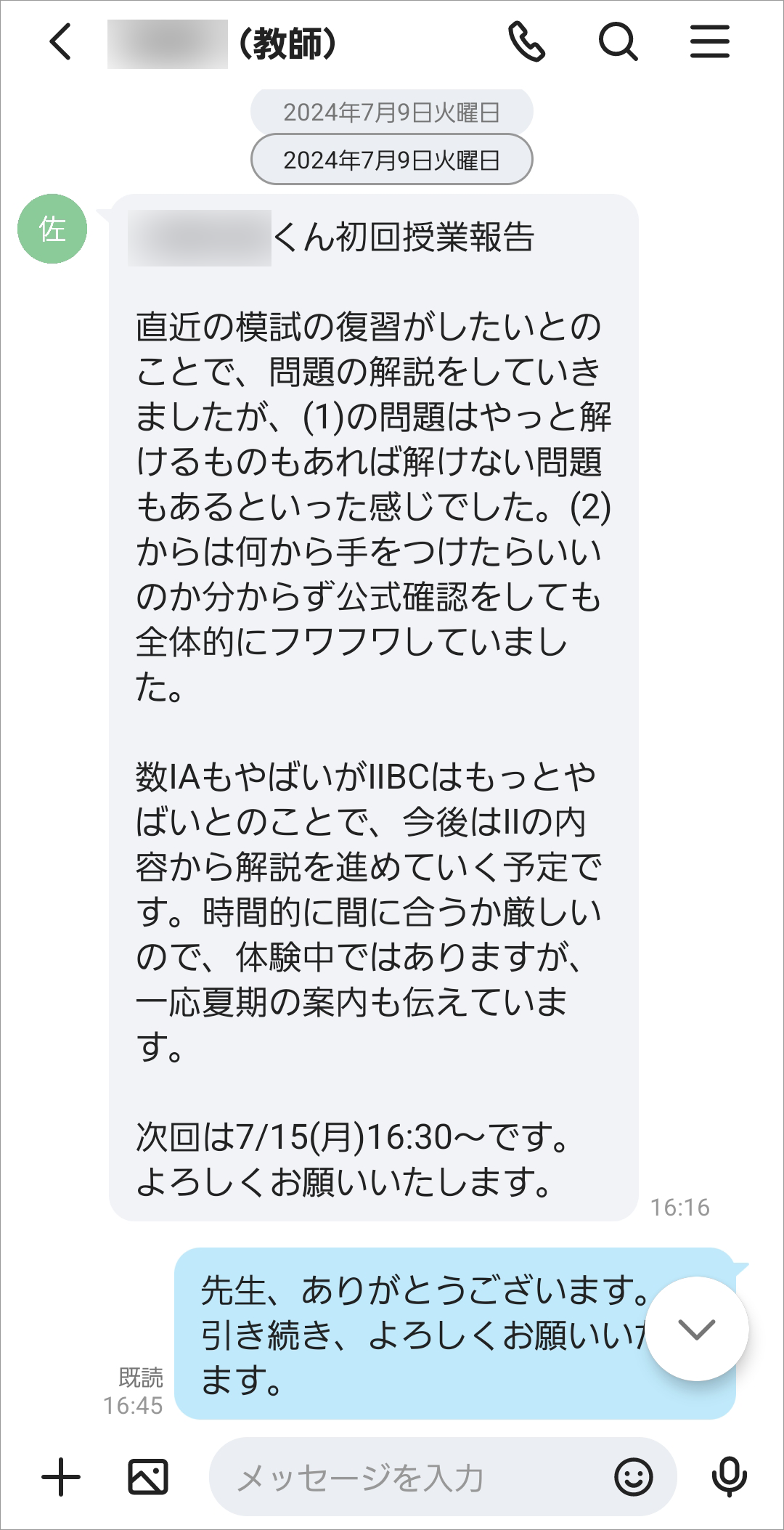Open the plus attachment menu
The width and height of the screenshot is (784, 1530).
61,1477
